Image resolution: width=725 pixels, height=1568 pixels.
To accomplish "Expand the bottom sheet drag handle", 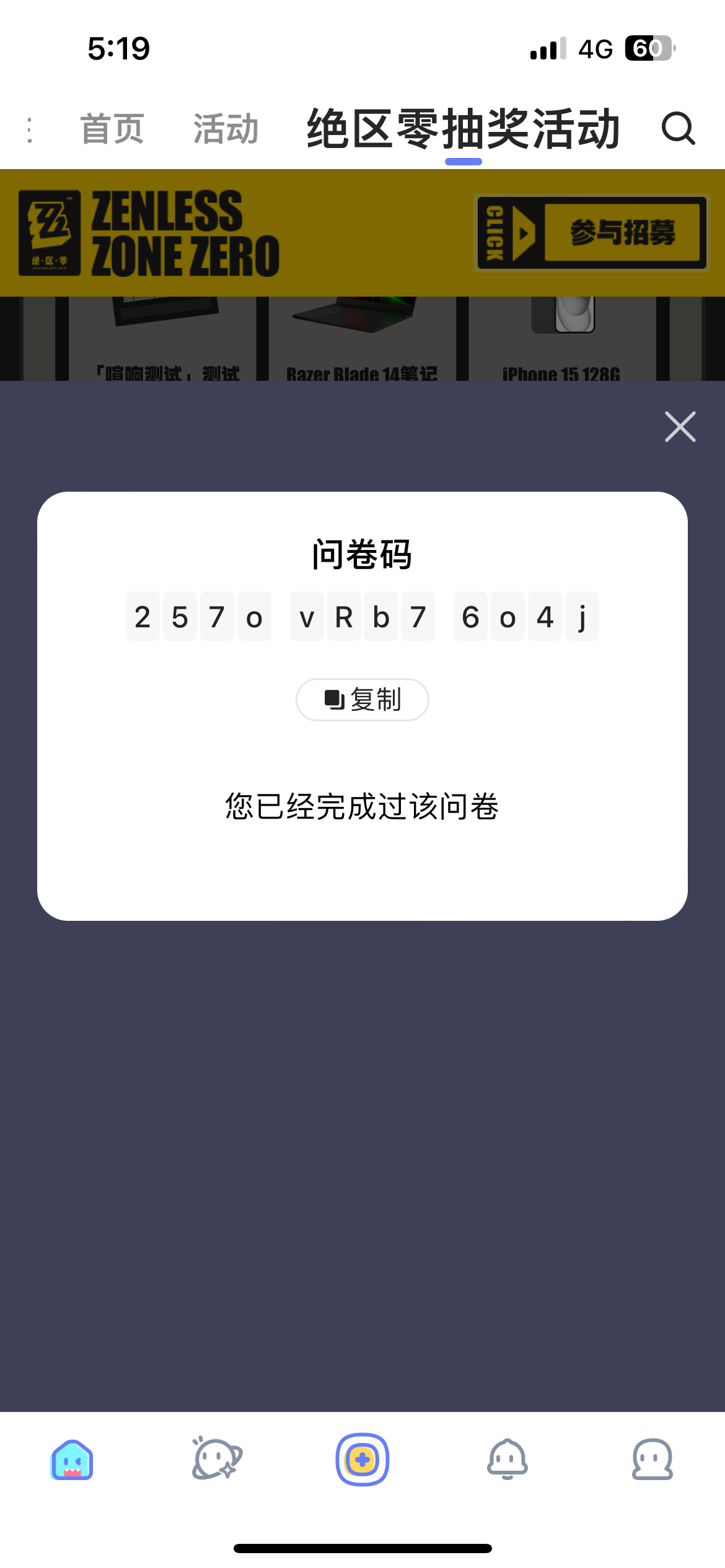I will (362, 401).
